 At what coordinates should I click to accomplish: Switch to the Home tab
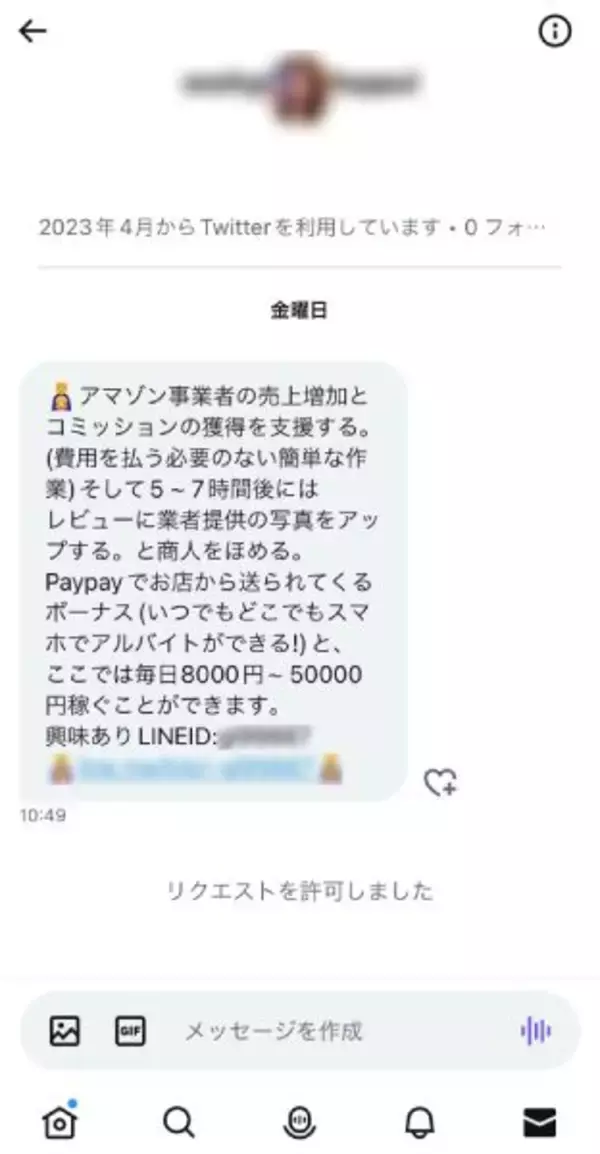60,1123
